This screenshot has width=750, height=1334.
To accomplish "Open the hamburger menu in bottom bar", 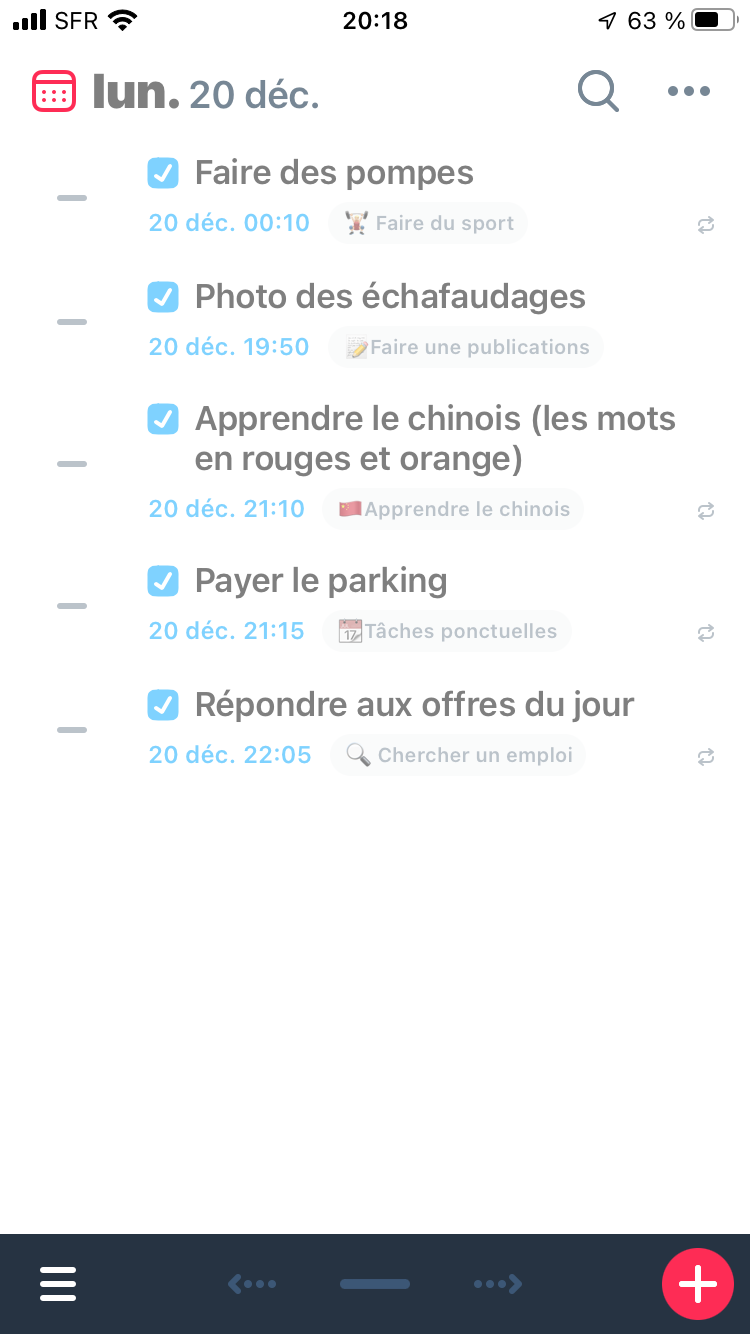I will 58,1283.
